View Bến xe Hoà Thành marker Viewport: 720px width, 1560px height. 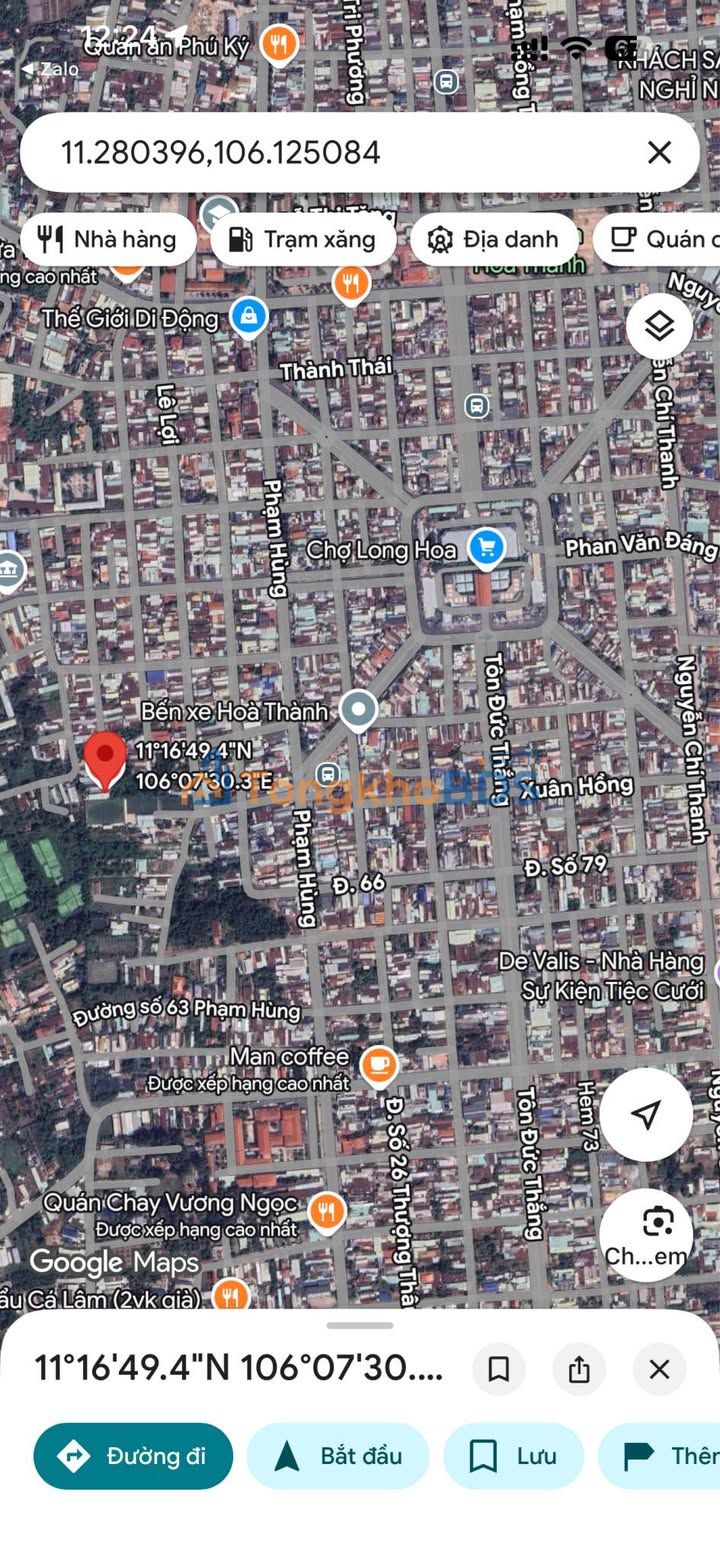click(x=358, y=710)
